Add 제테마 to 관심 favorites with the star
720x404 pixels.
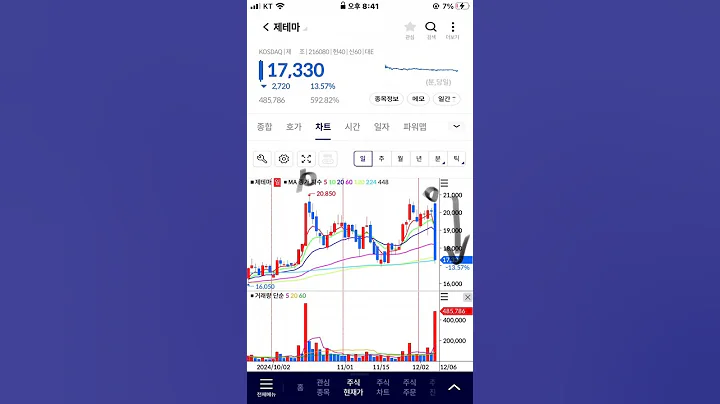coord(410,28)
